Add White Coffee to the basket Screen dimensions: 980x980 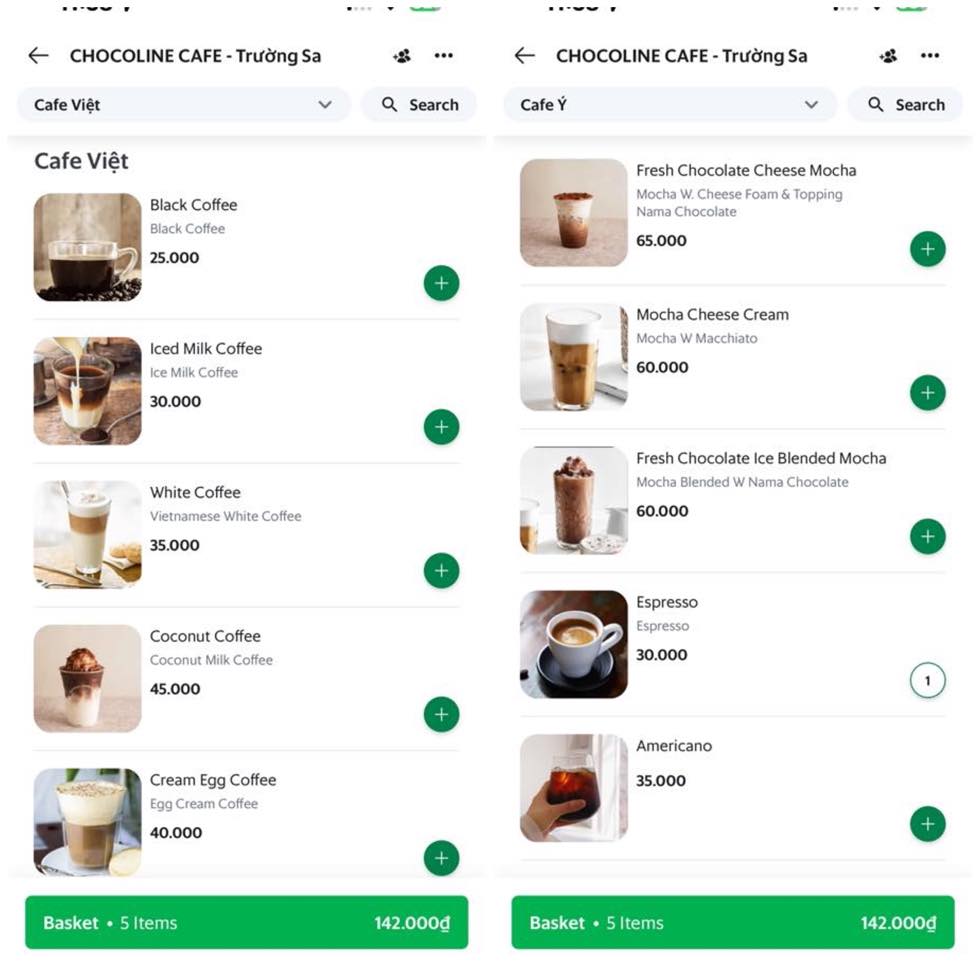pyautogui.click(x=441, y=571)
